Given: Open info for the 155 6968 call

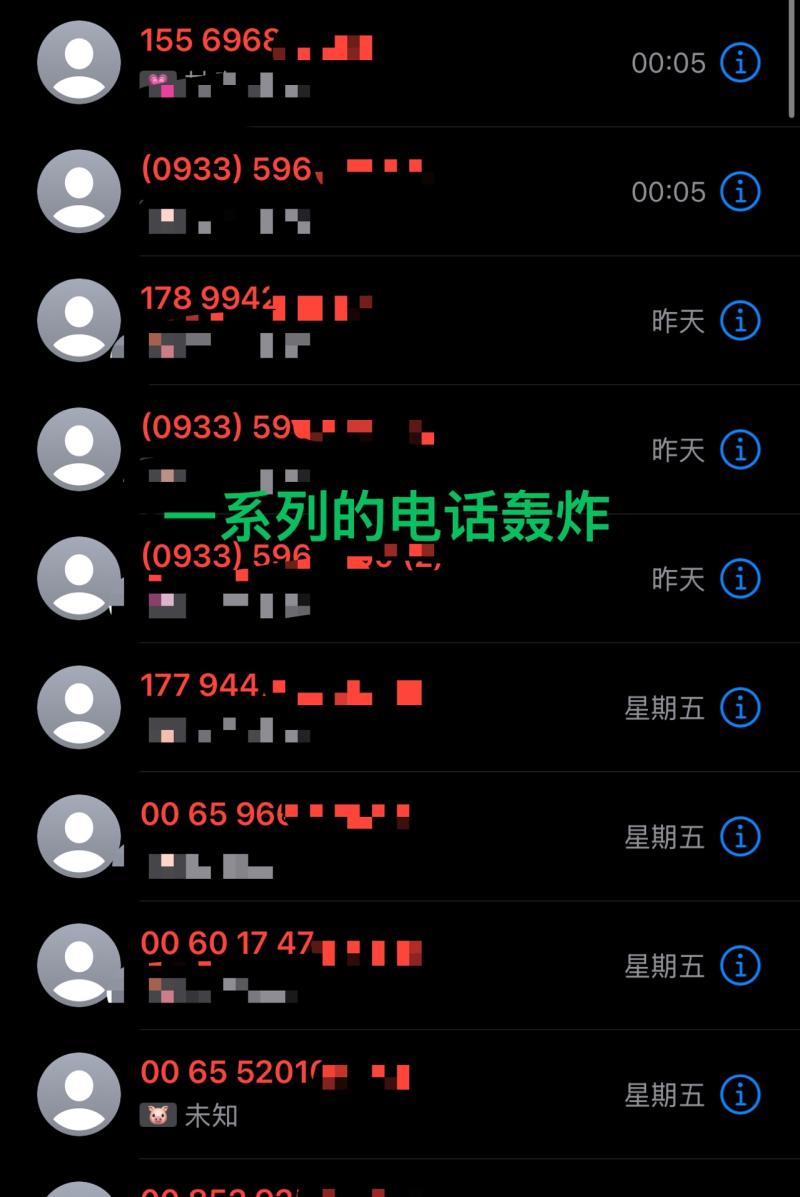Looking at the screenshot, I should (740, 63).
